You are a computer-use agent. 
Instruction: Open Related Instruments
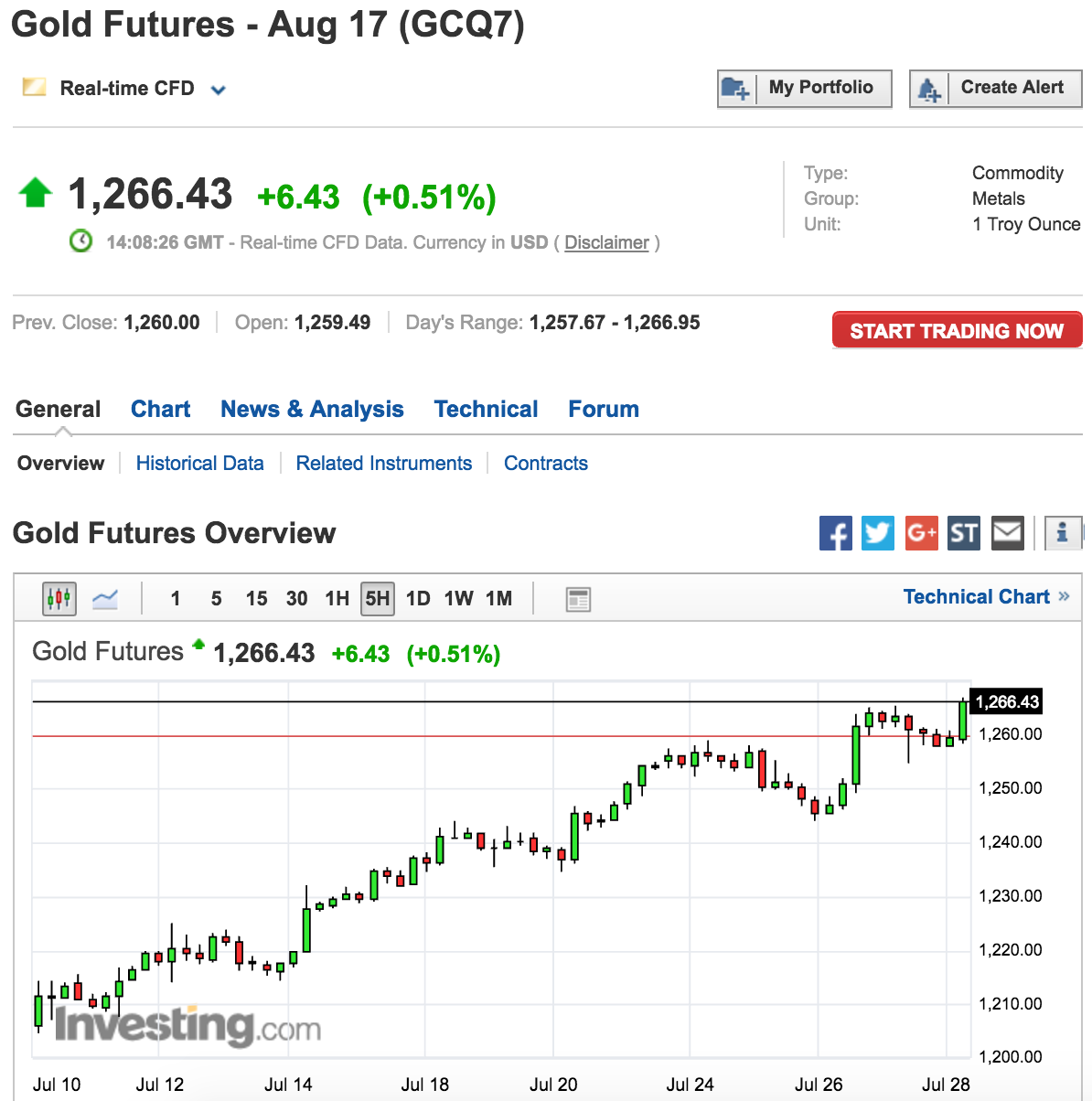pos(383,464)
